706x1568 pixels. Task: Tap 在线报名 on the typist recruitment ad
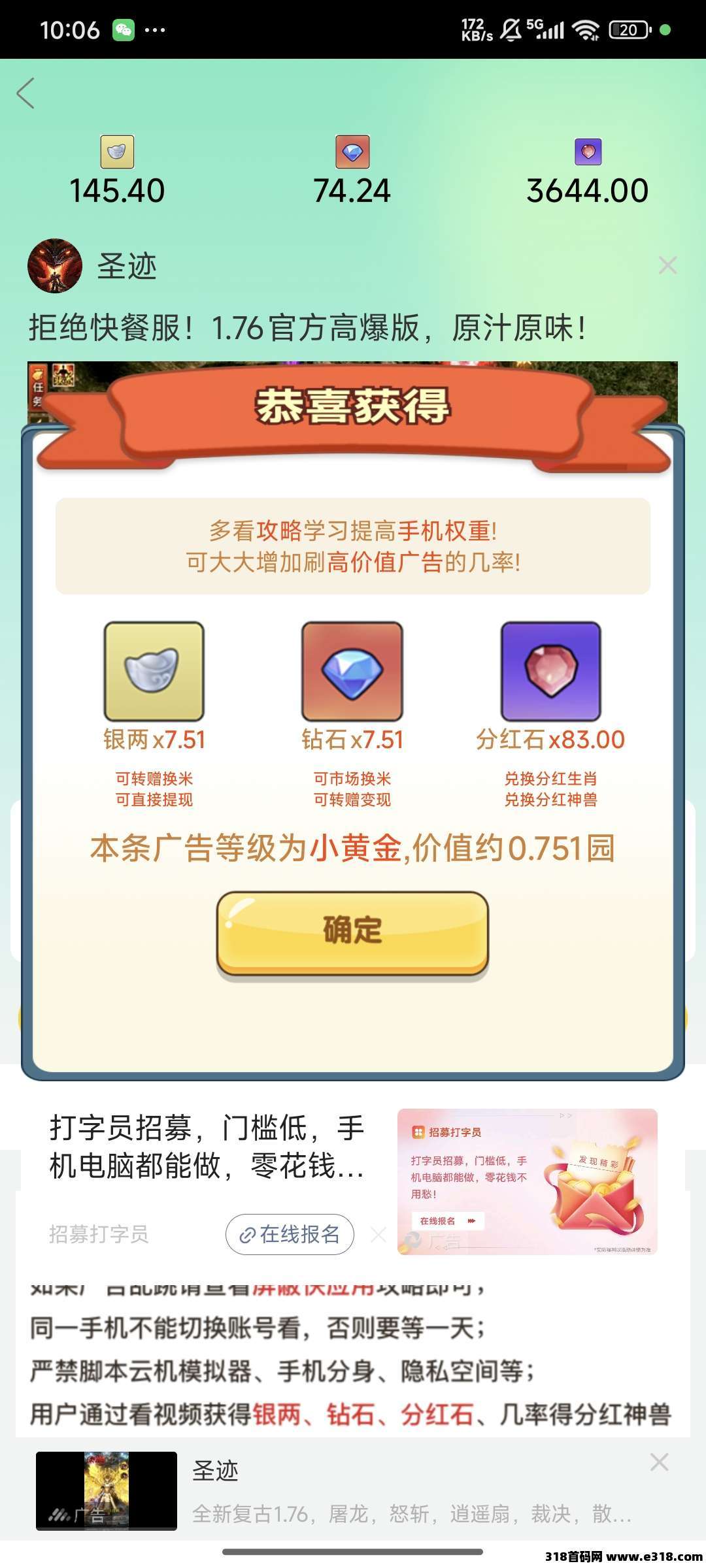pyautogui.click(x=290, y=1234)
